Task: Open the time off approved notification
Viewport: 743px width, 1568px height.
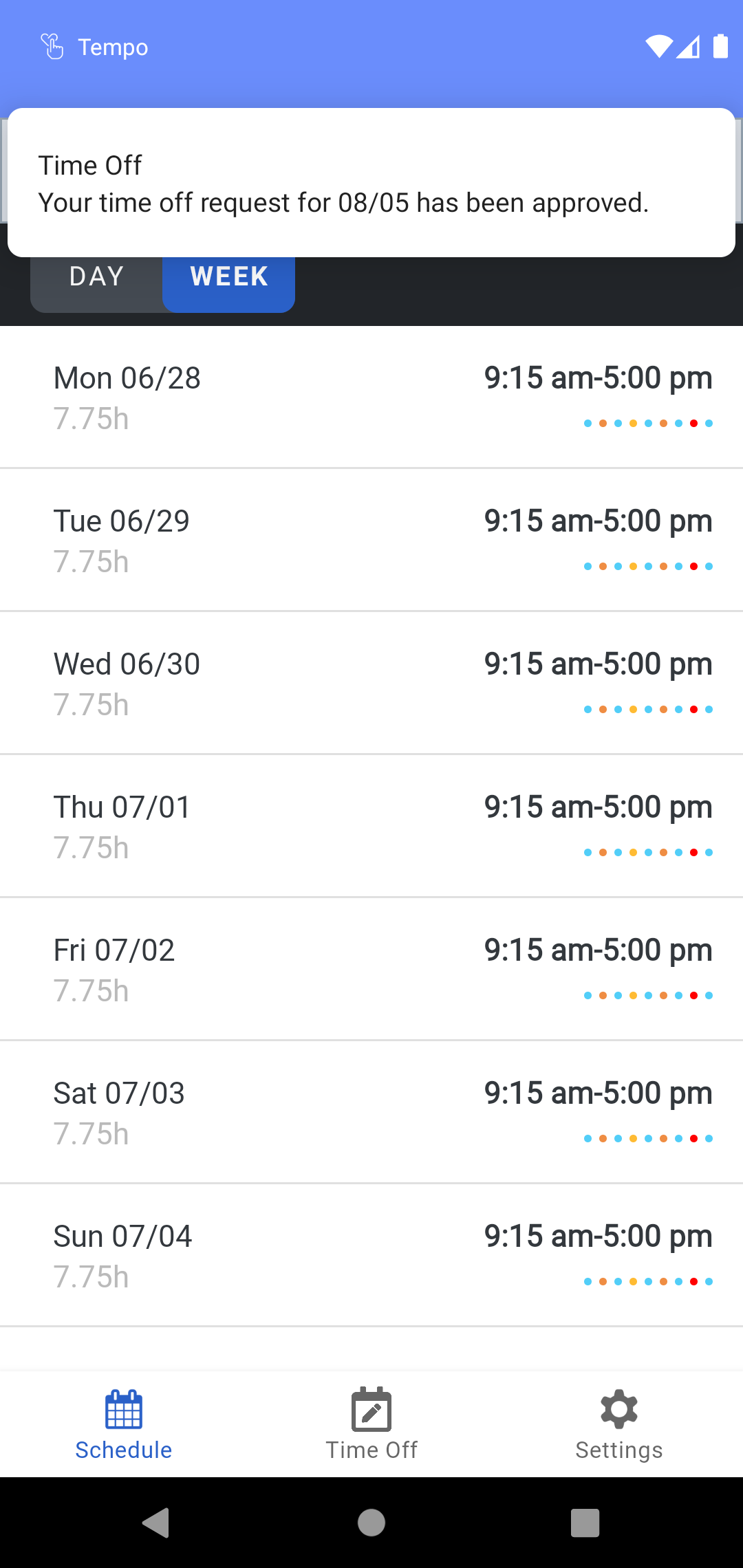Action: [x=371, y=183]
